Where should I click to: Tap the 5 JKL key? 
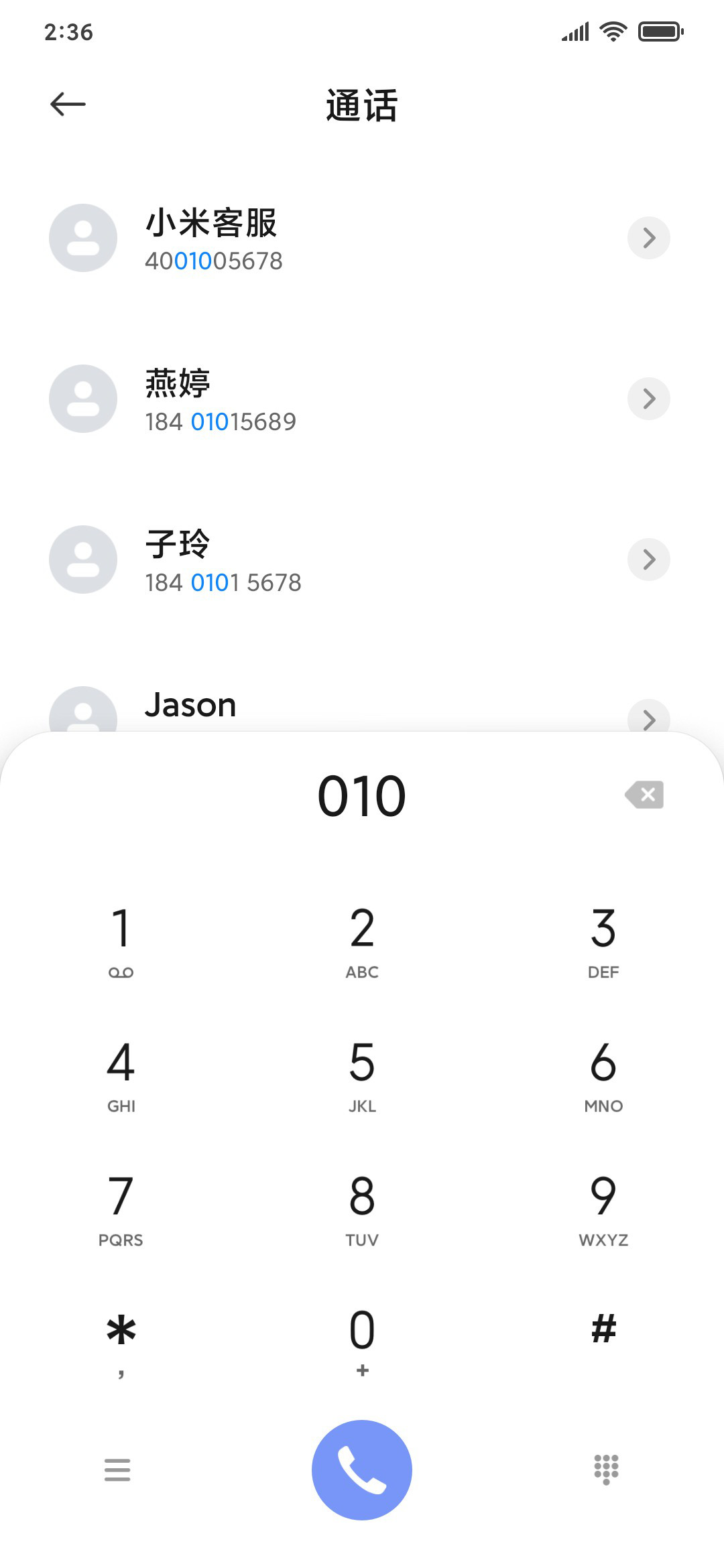362,1075
